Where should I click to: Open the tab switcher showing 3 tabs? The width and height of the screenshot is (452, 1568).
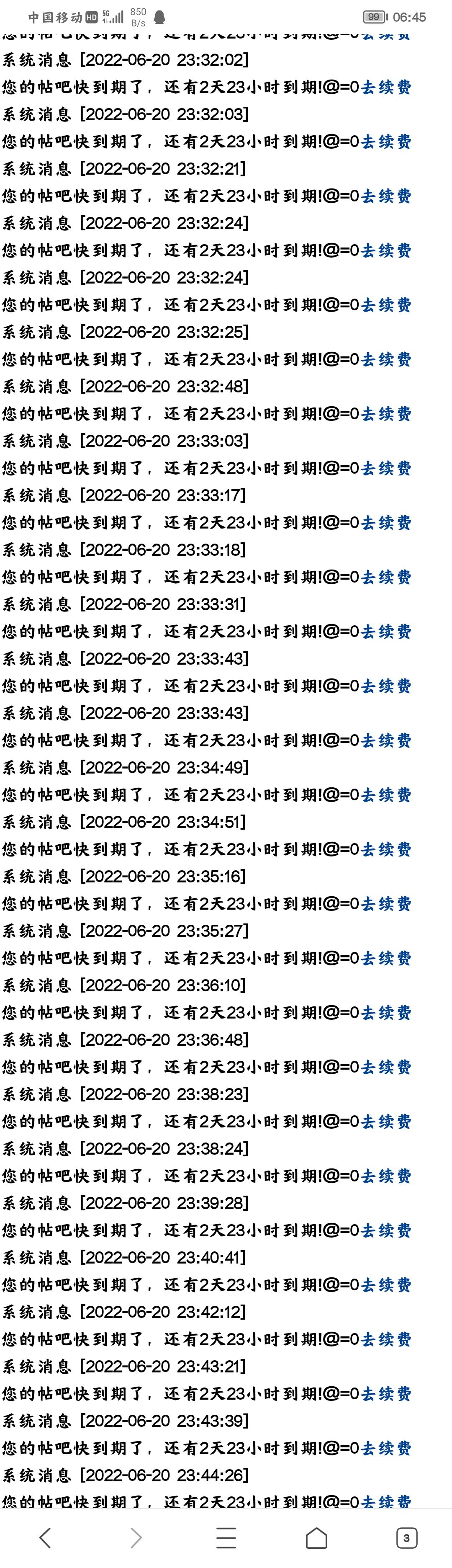click(406, 1538)
